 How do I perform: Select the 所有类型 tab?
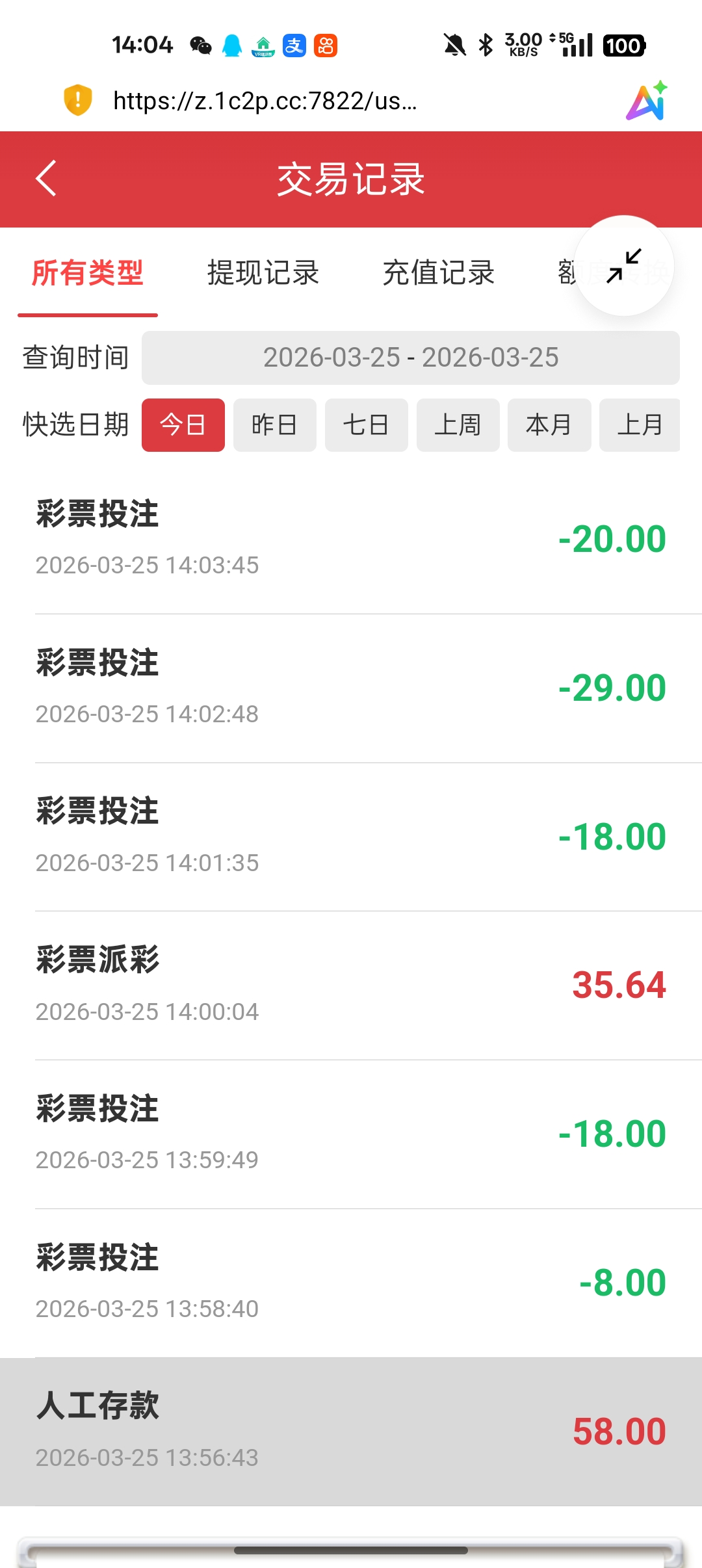point(87,273)
